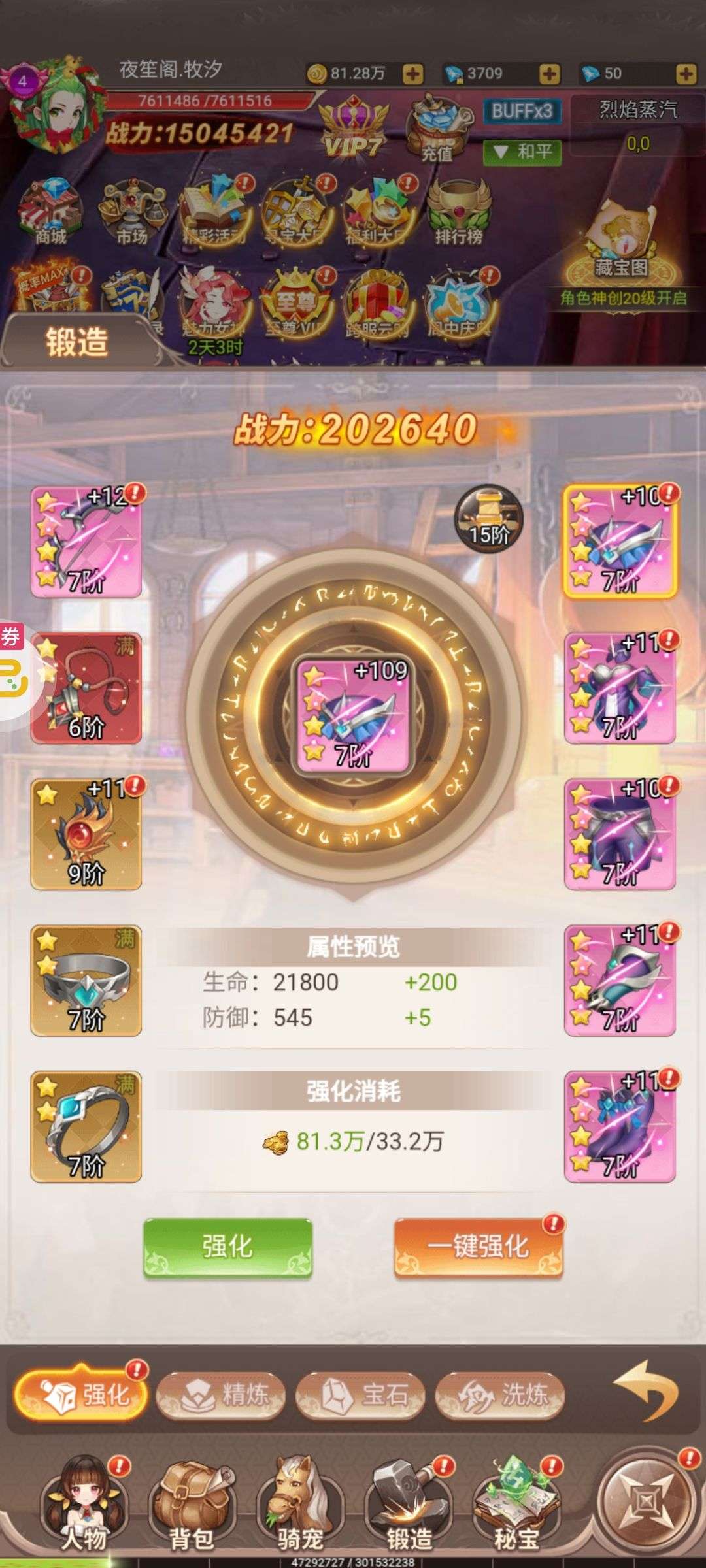Tap the orange 一键强化 button

pos(478,1247)
